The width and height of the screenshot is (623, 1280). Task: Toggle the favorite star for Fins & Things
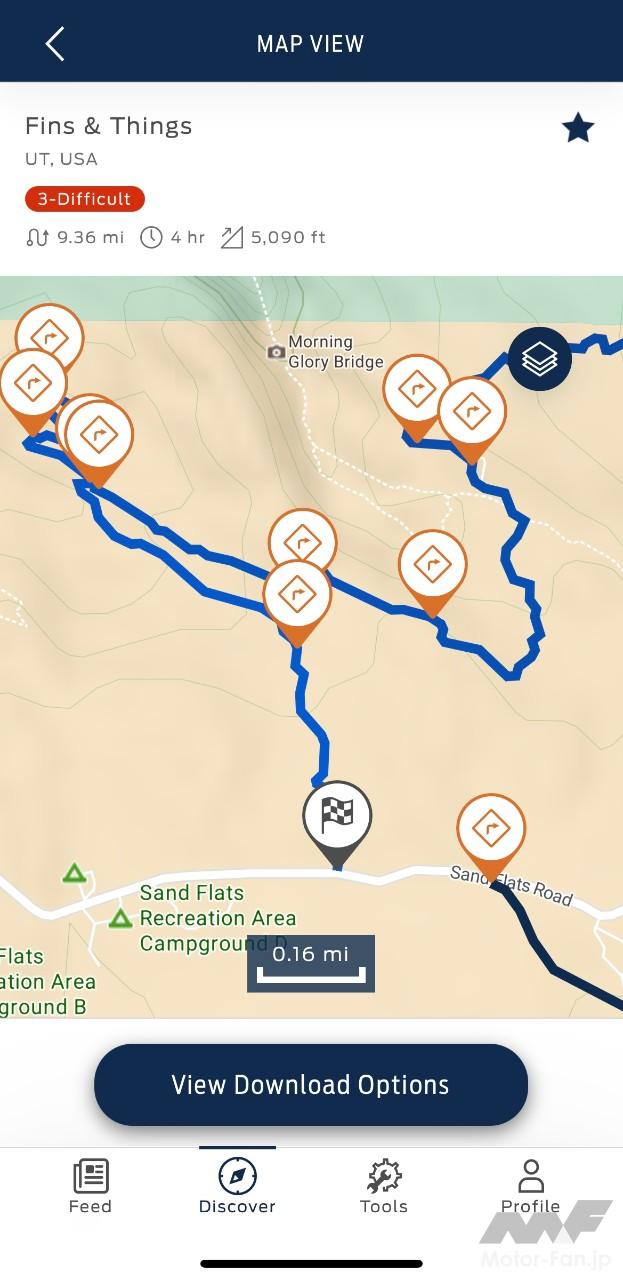point(578,128)
